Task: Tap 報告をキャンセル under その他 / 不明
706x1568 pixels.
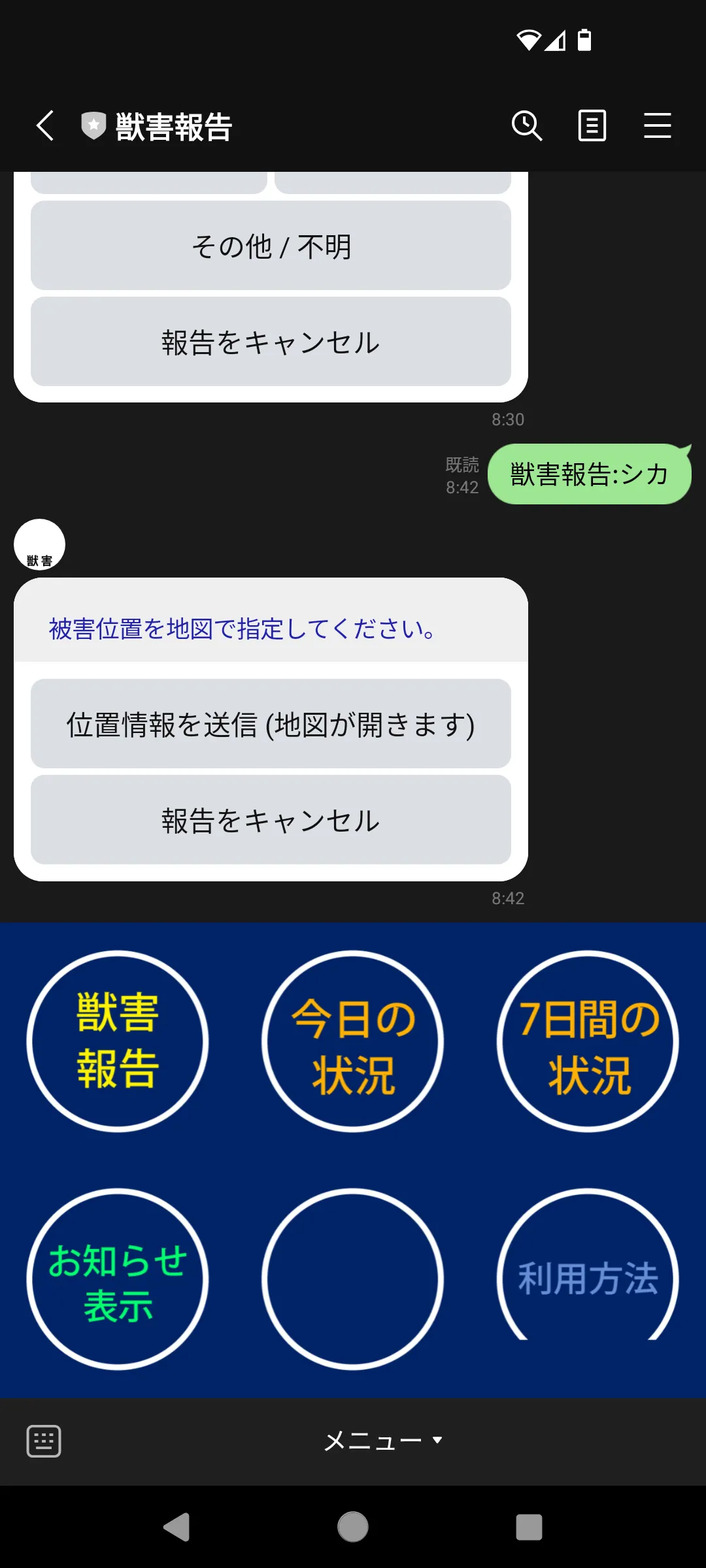Action: pyautogui.click(x=271, y=342)
